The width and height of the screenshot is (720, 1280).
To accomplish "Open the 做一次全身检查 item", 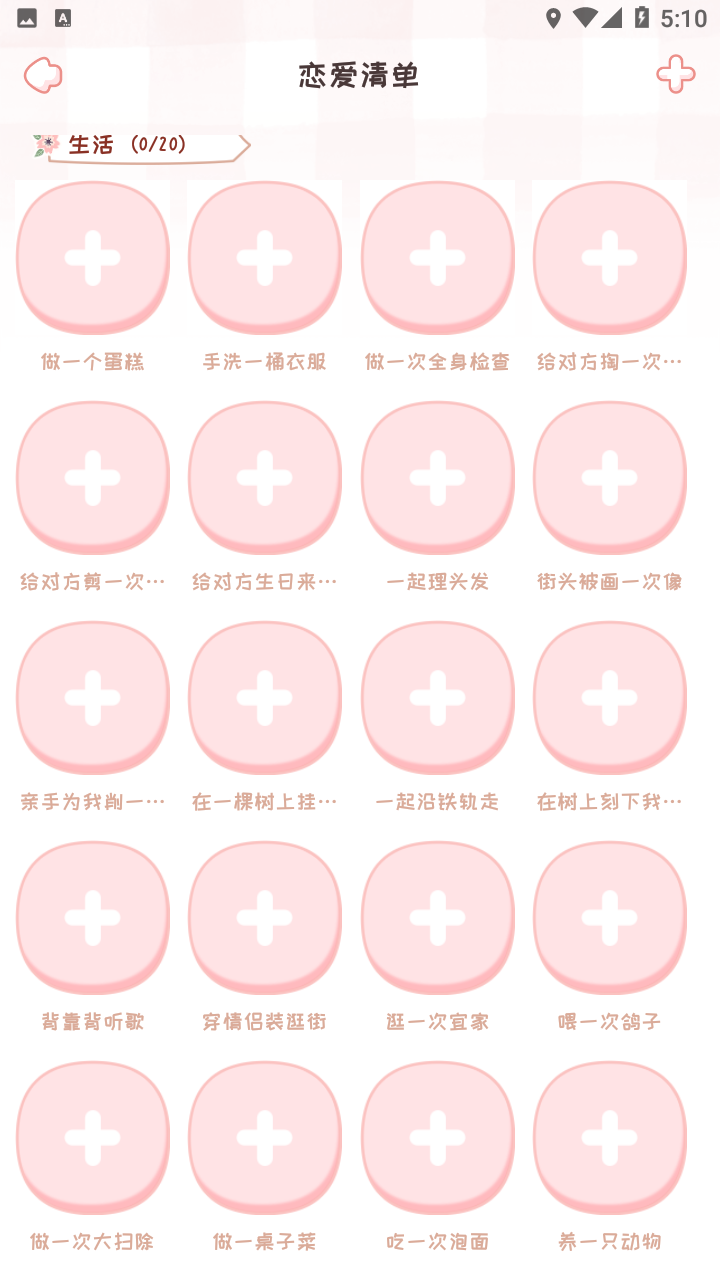I will tap(437, 257).
